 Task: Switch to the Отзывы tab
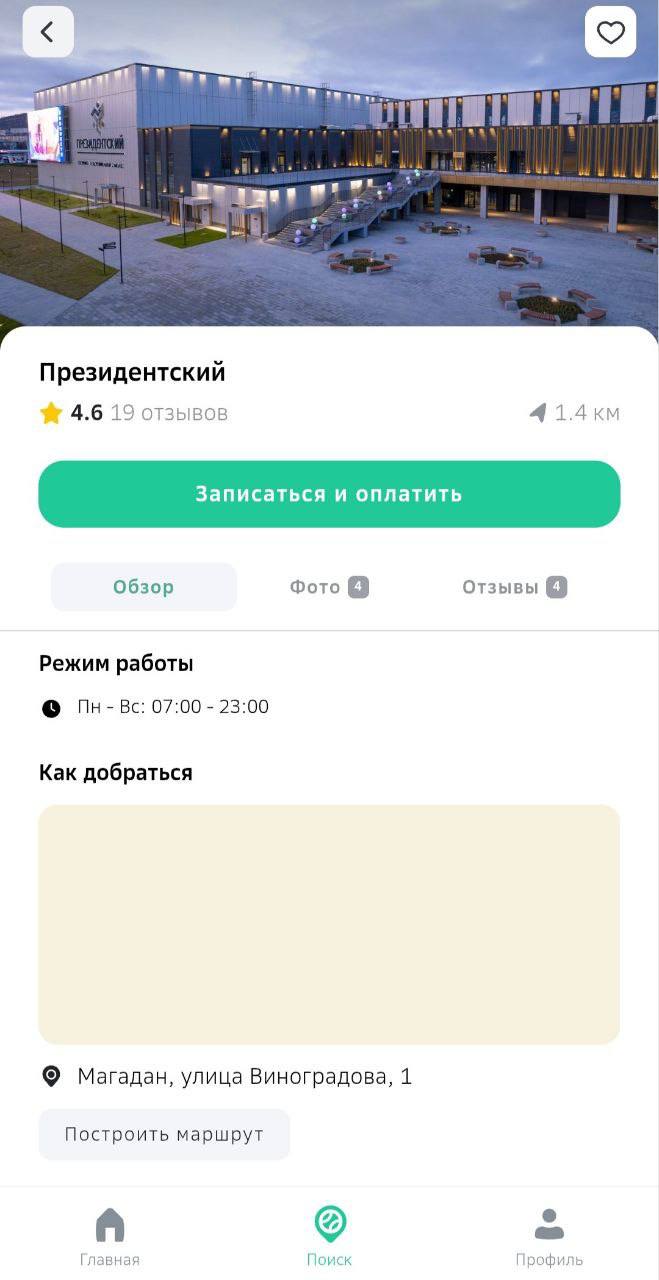(x=514, y=587)
